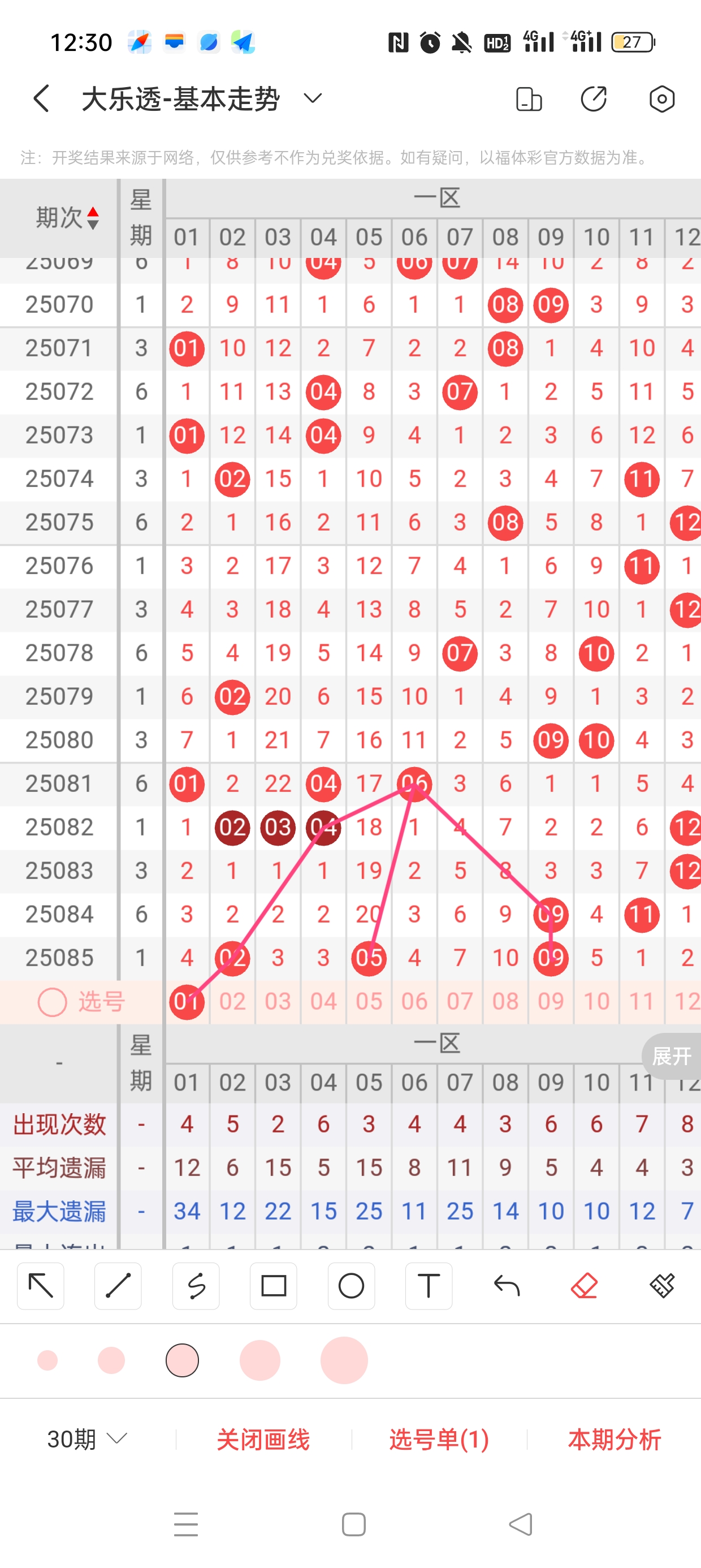Open the share icon in the header
This screenshot has height=1568, width=701.
pos(593,98)
